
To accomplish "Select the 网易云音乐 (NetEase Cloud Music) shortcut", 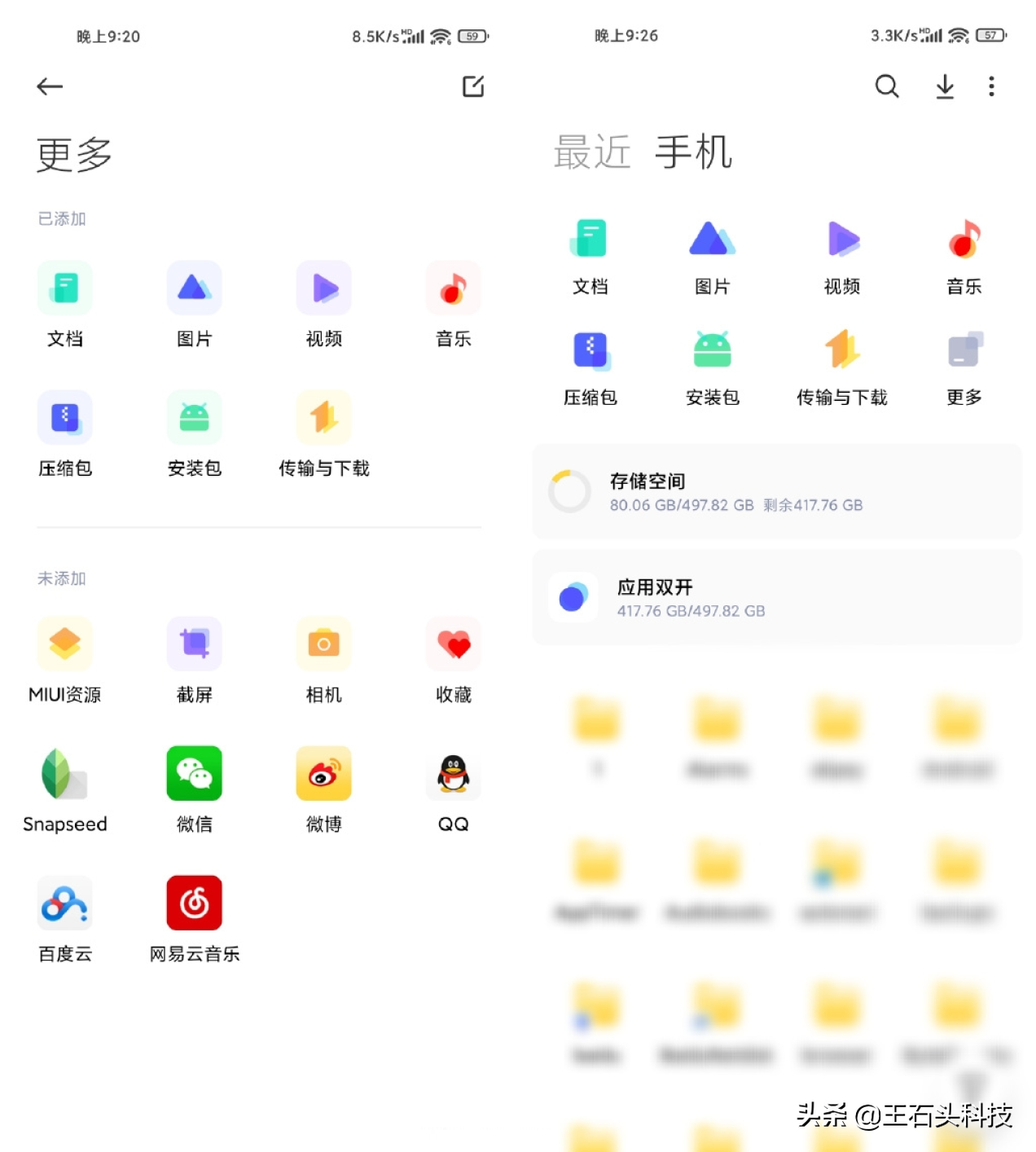I will 194,917.
